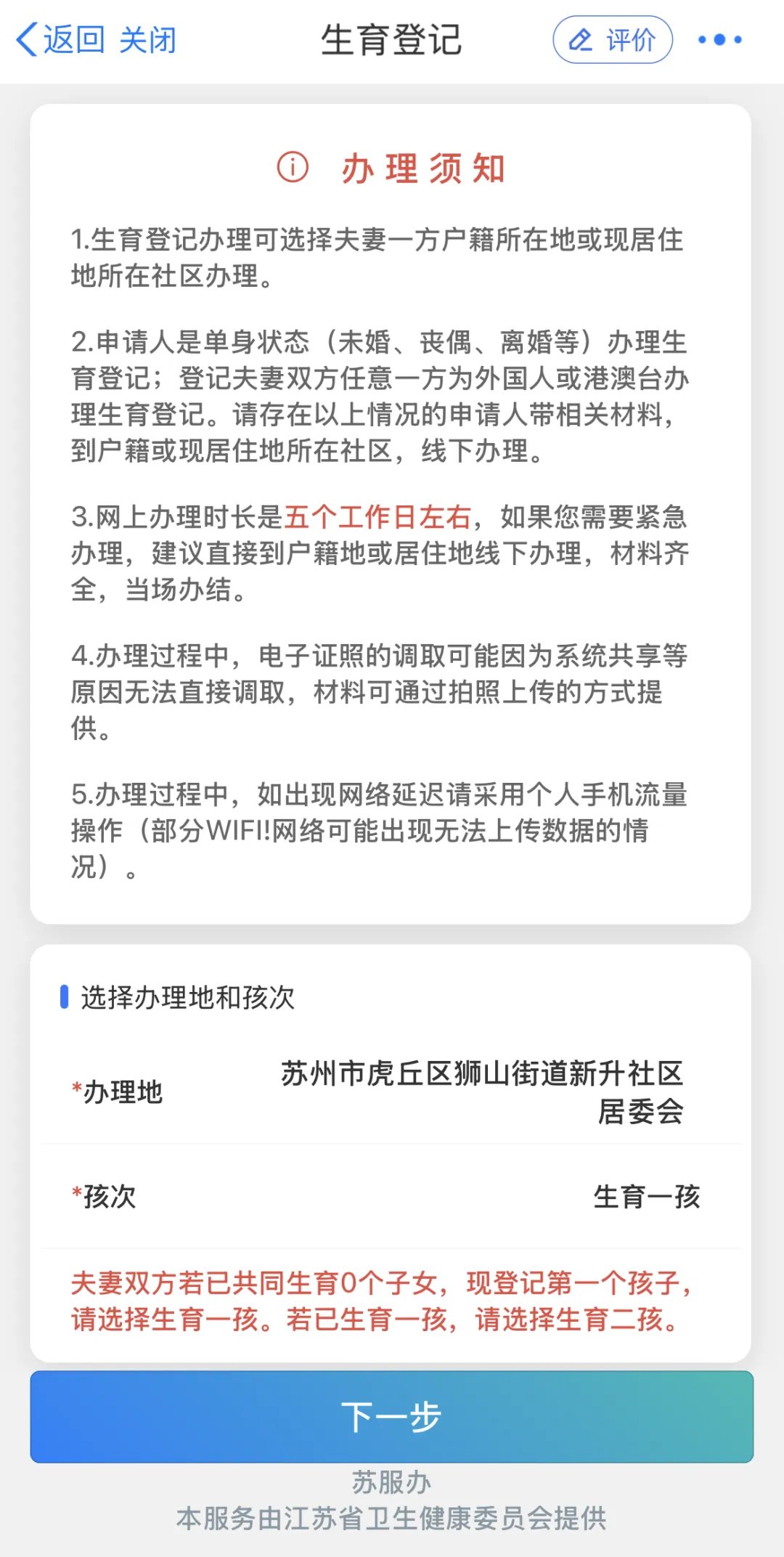
Task: Open the 评价 rating button
Action: pyautogui.click(x=612, y=40)
